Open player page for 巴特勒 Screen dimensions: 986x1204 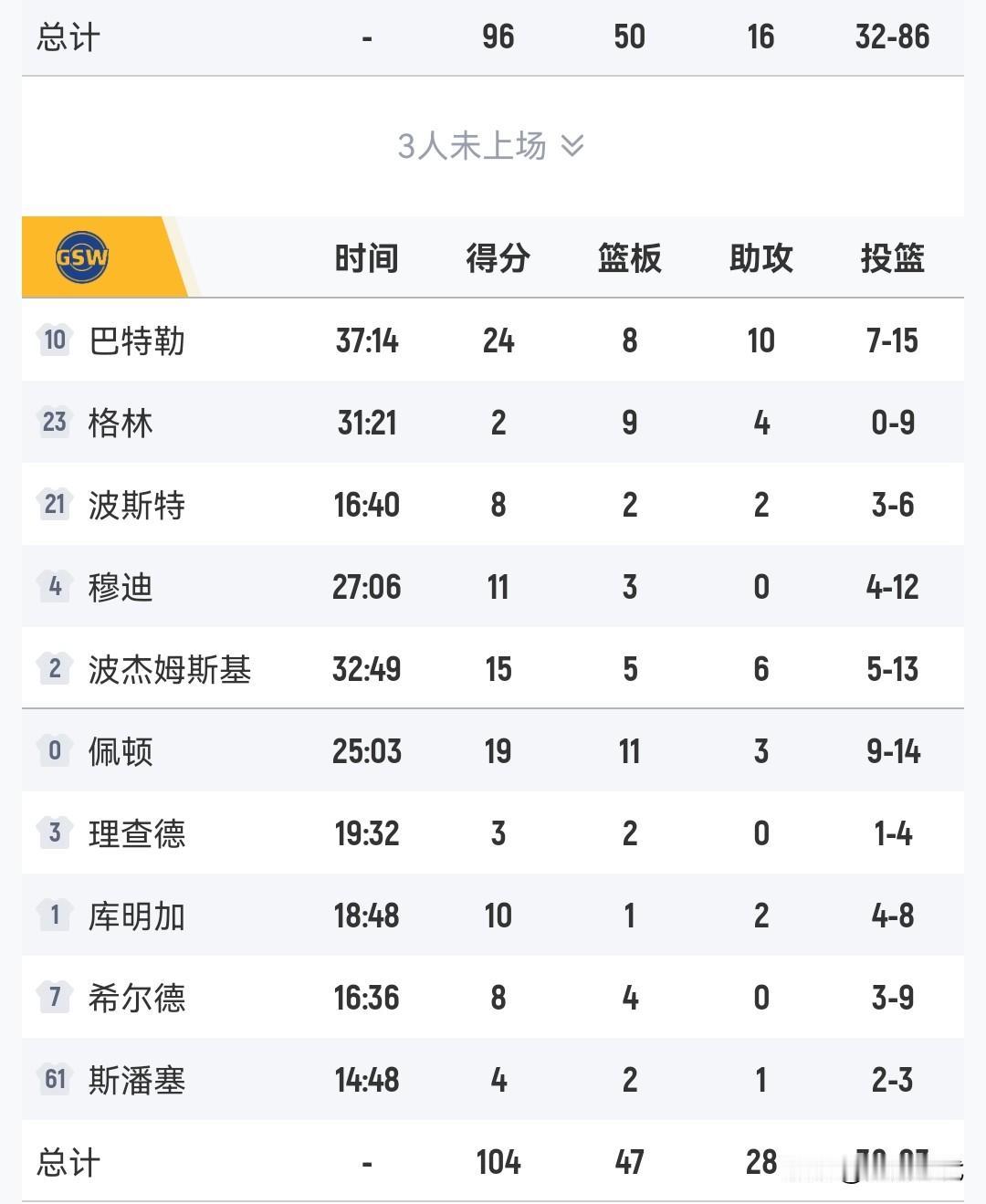pos(135,340)
